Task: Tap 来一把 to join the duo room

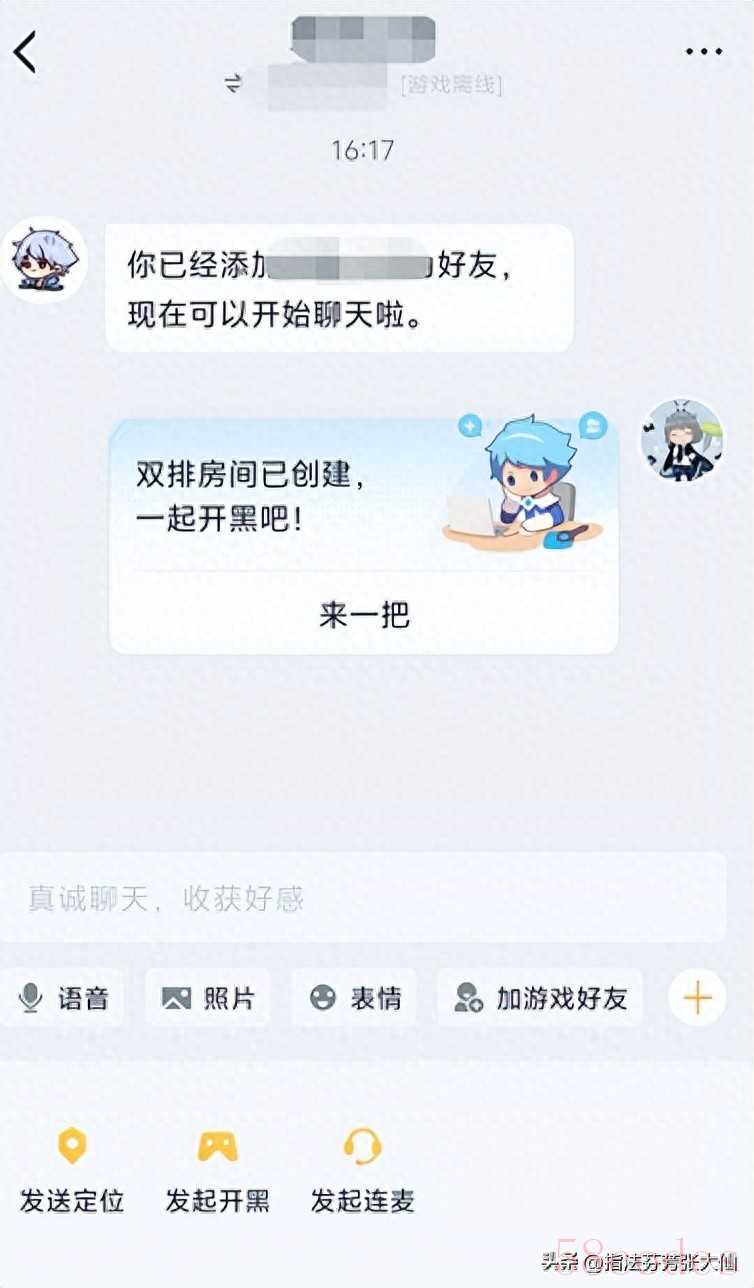Action: pyautogui.click(x=364, y=614)
